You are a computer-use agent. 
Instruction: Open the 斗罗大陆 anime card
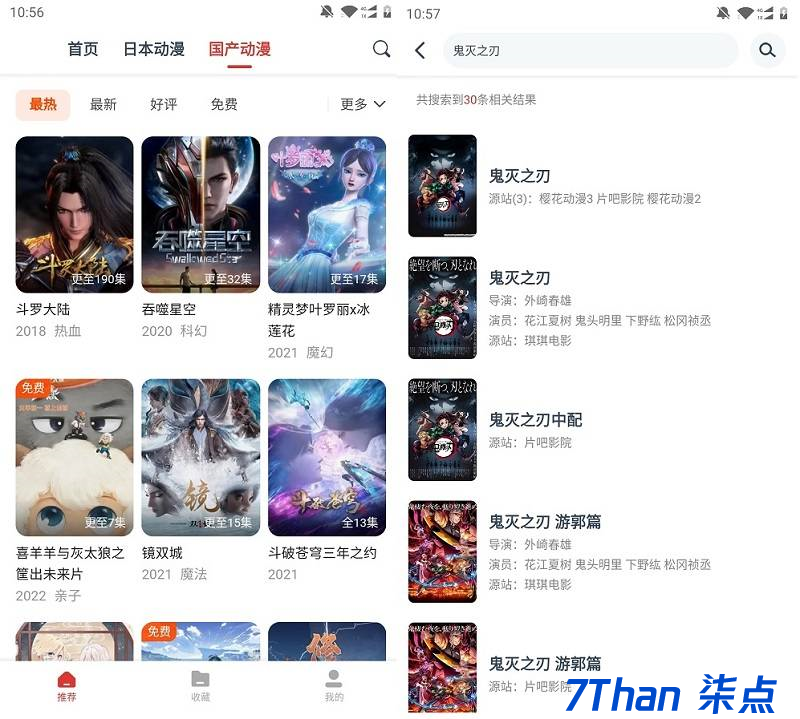(74, 214)
